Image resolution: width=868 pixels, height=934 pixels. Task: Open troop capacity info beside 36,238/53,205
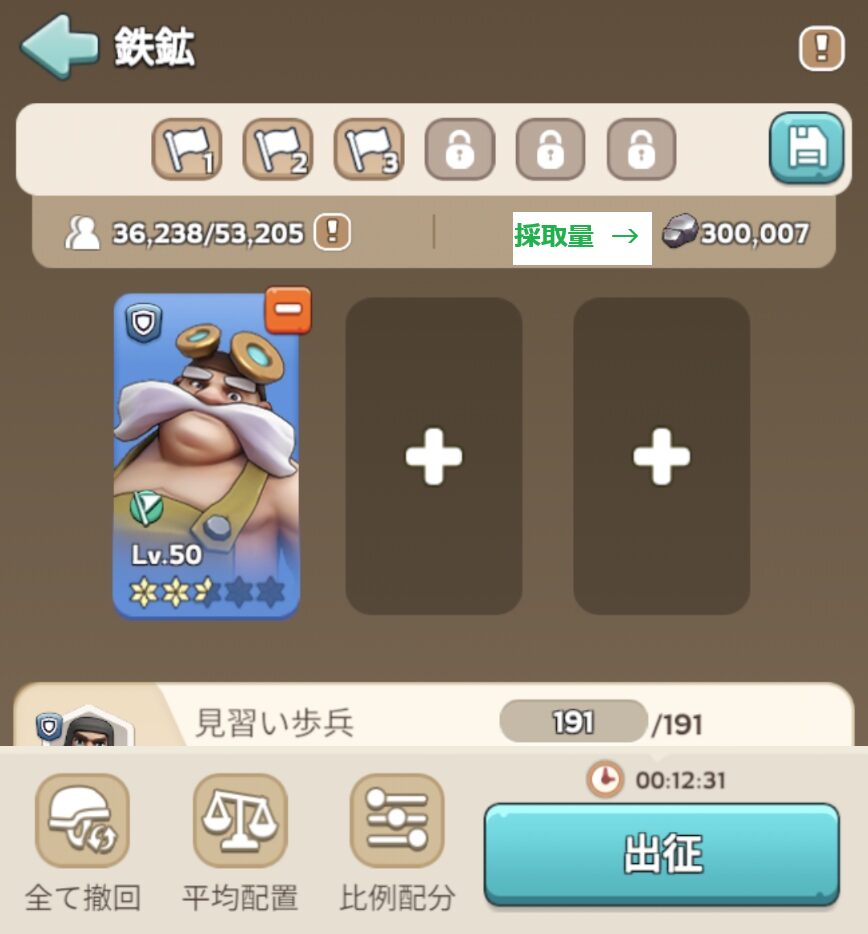333,233
